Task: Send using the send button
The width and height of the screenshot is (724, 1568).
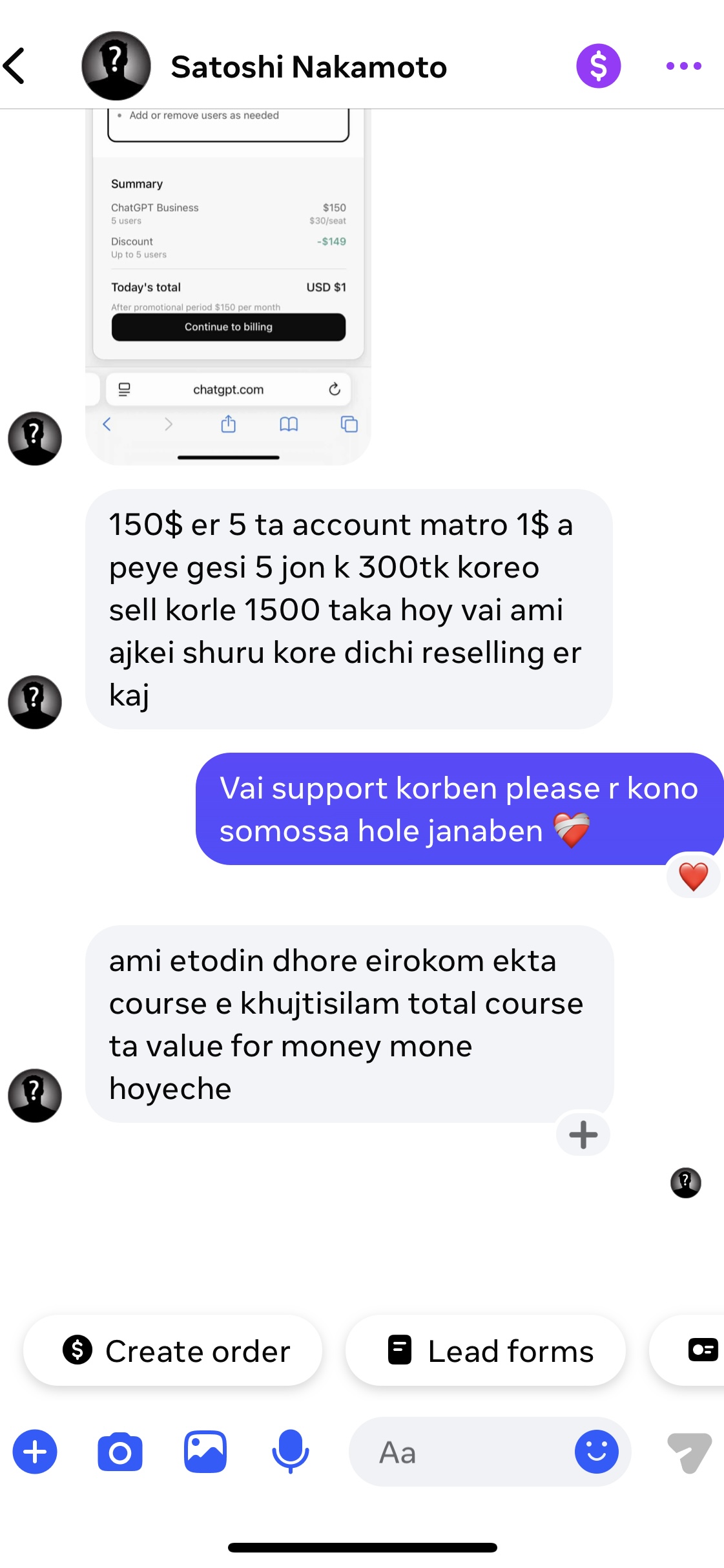Action: tap(688, 1452)
